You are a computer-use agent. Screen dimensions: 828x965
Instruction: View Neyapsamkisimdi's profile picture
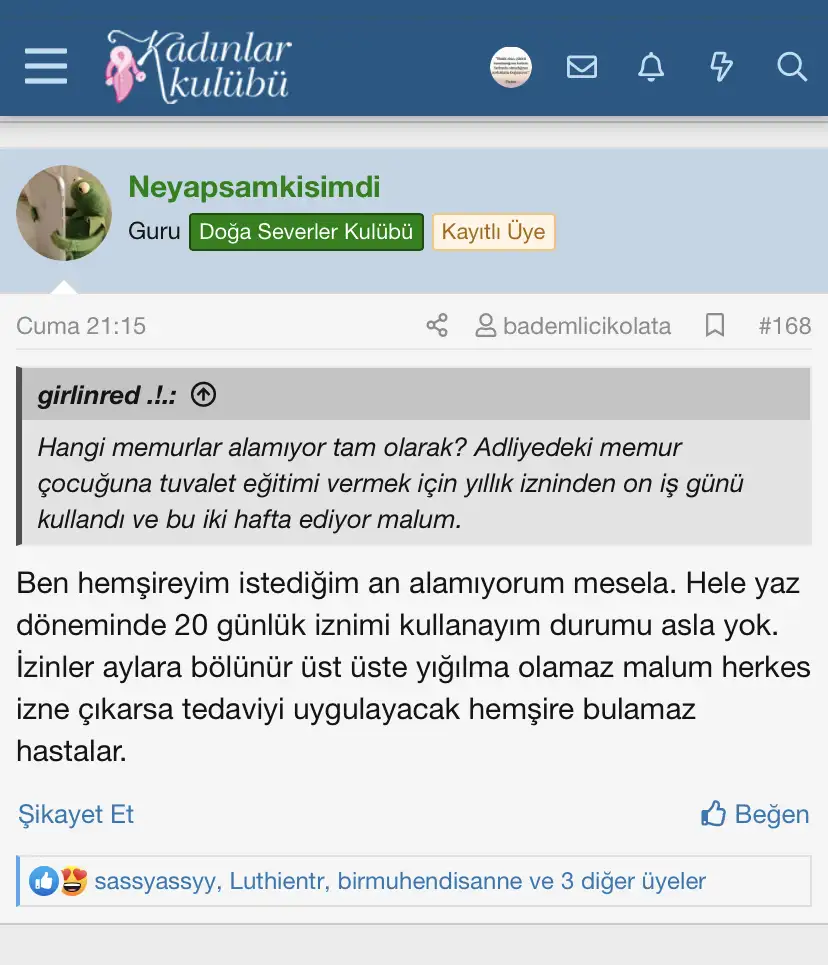click(x=64, y=213)
